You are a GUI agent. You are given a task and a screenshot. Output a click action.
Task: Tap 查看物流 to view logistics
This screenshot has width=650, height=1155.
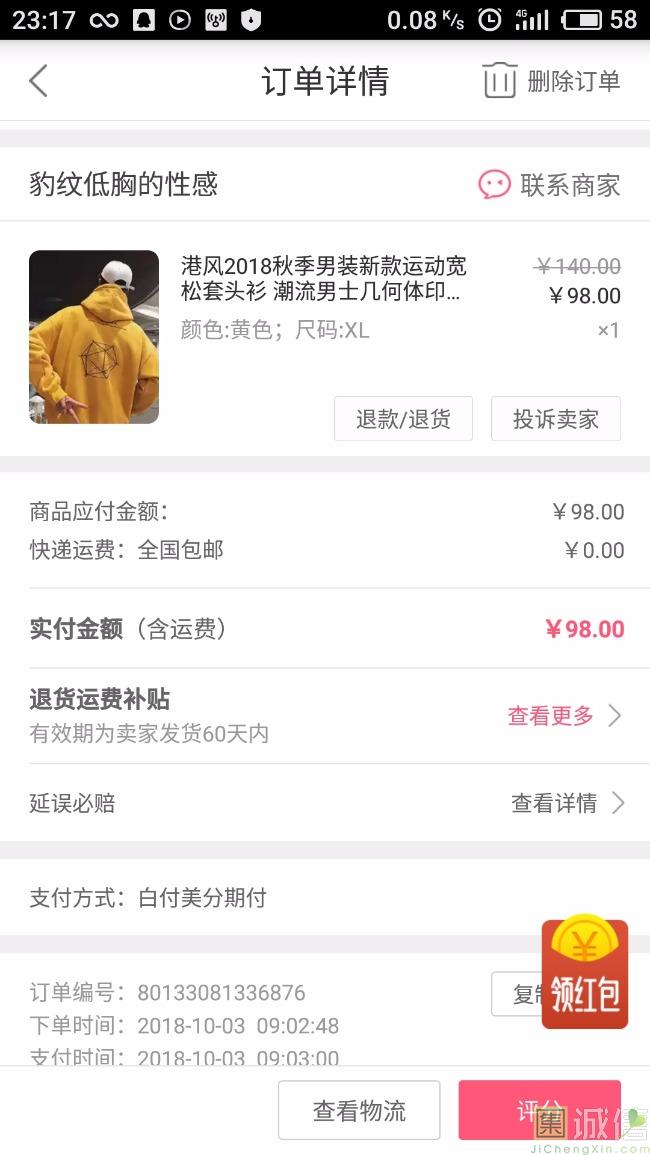(359, 1110)
